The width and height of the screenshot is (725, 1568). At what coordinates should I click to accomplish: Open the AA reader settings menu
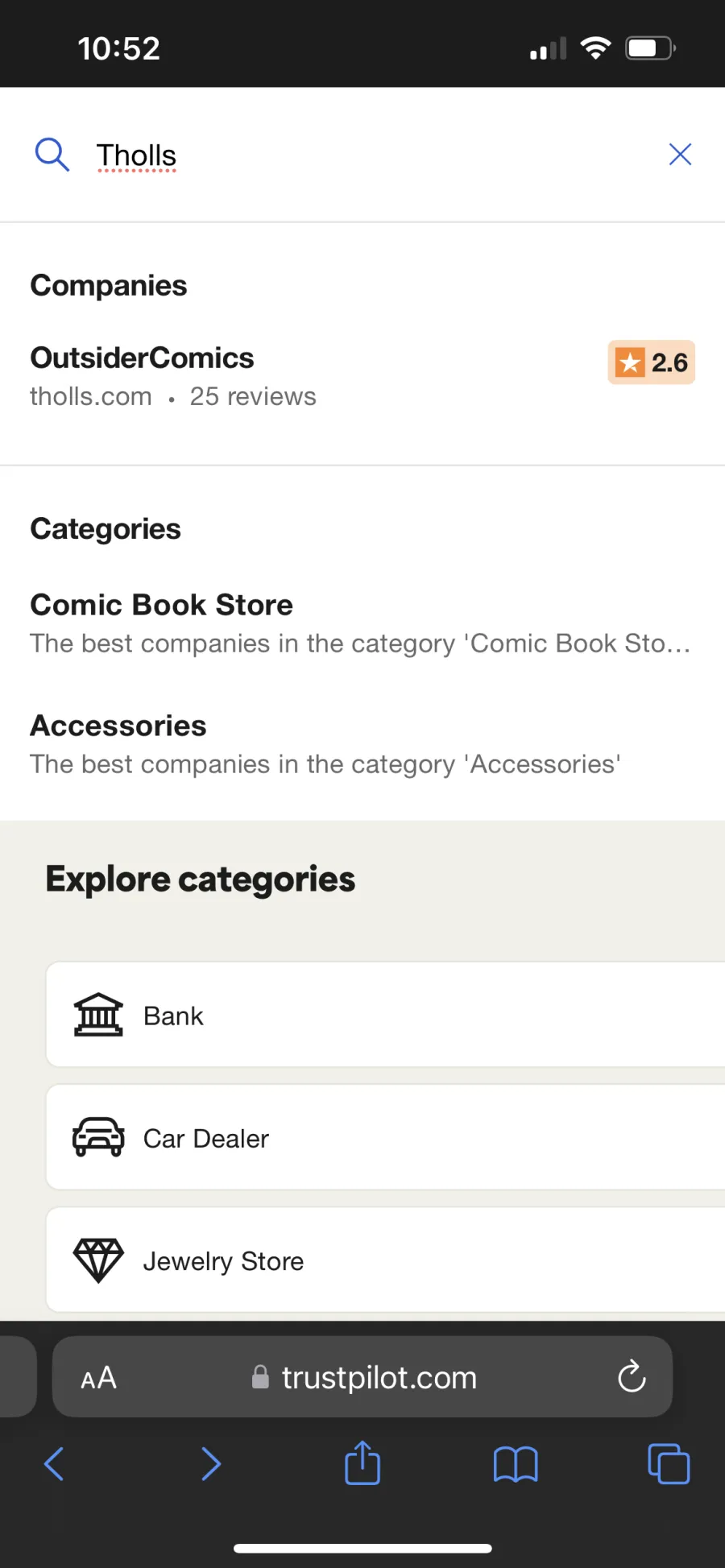point(99,1378)
